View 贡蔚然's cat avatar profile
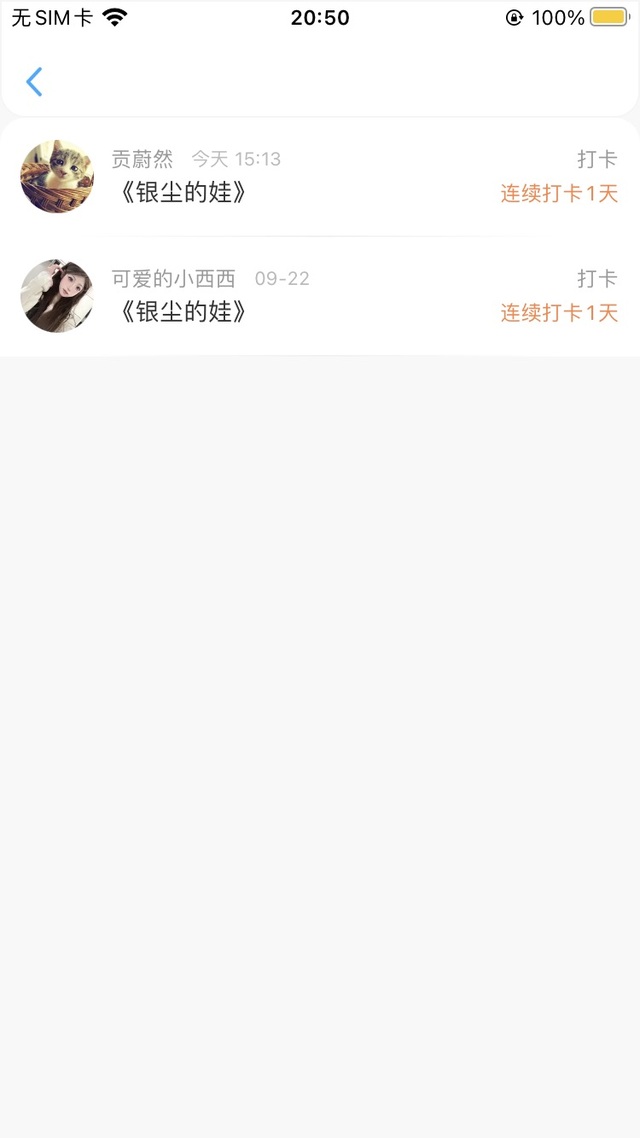The width and height of the screenshot is (640, 1138). tap(57, 176)
